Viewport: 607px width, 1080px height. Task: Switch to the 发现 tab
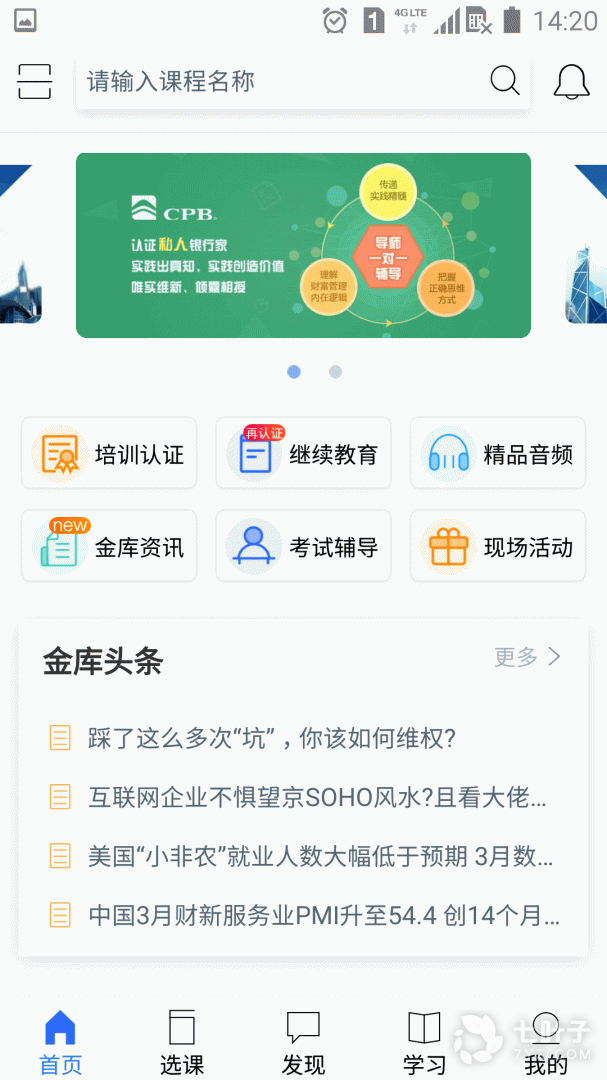[x=303, y=1040]
